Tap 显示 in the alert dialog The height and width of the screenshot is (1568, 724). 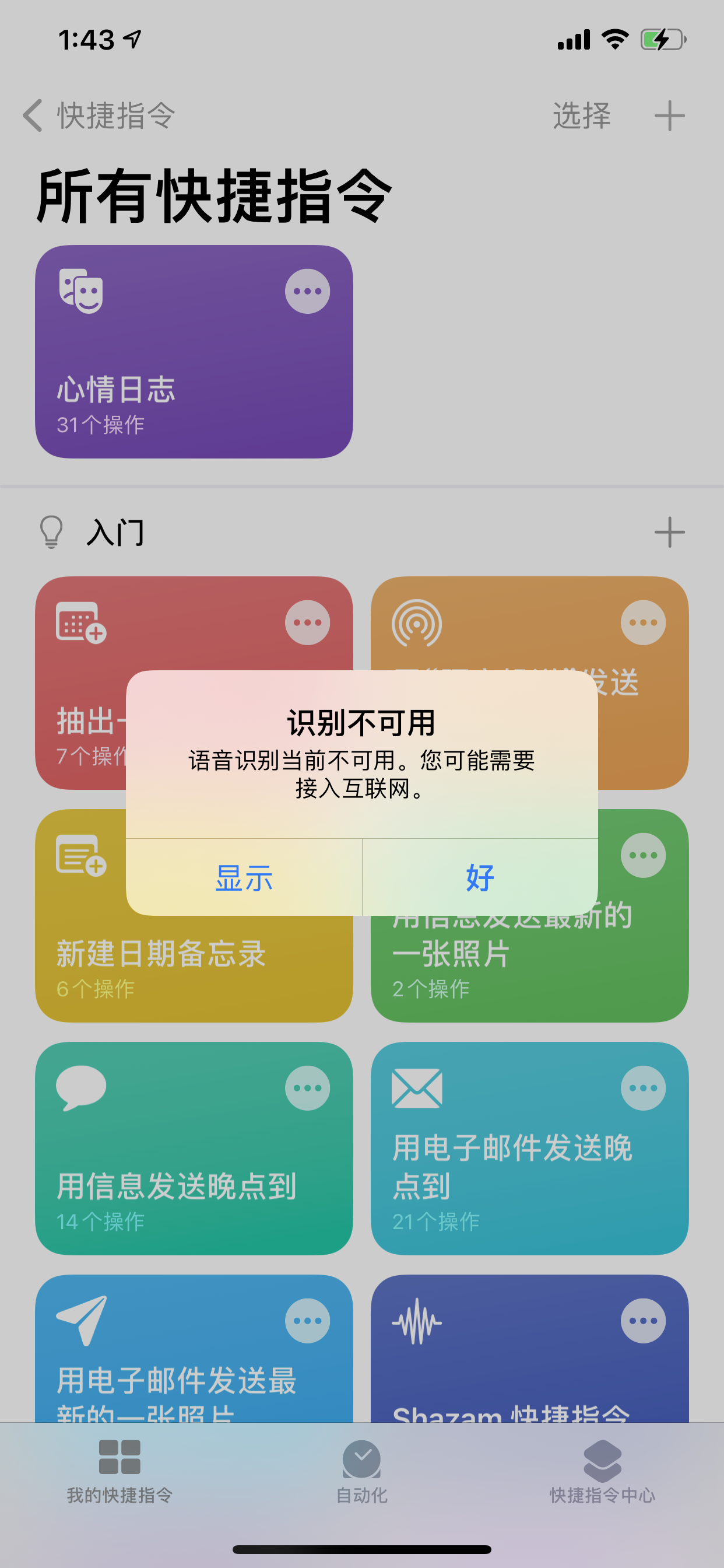tap(243, 877)
